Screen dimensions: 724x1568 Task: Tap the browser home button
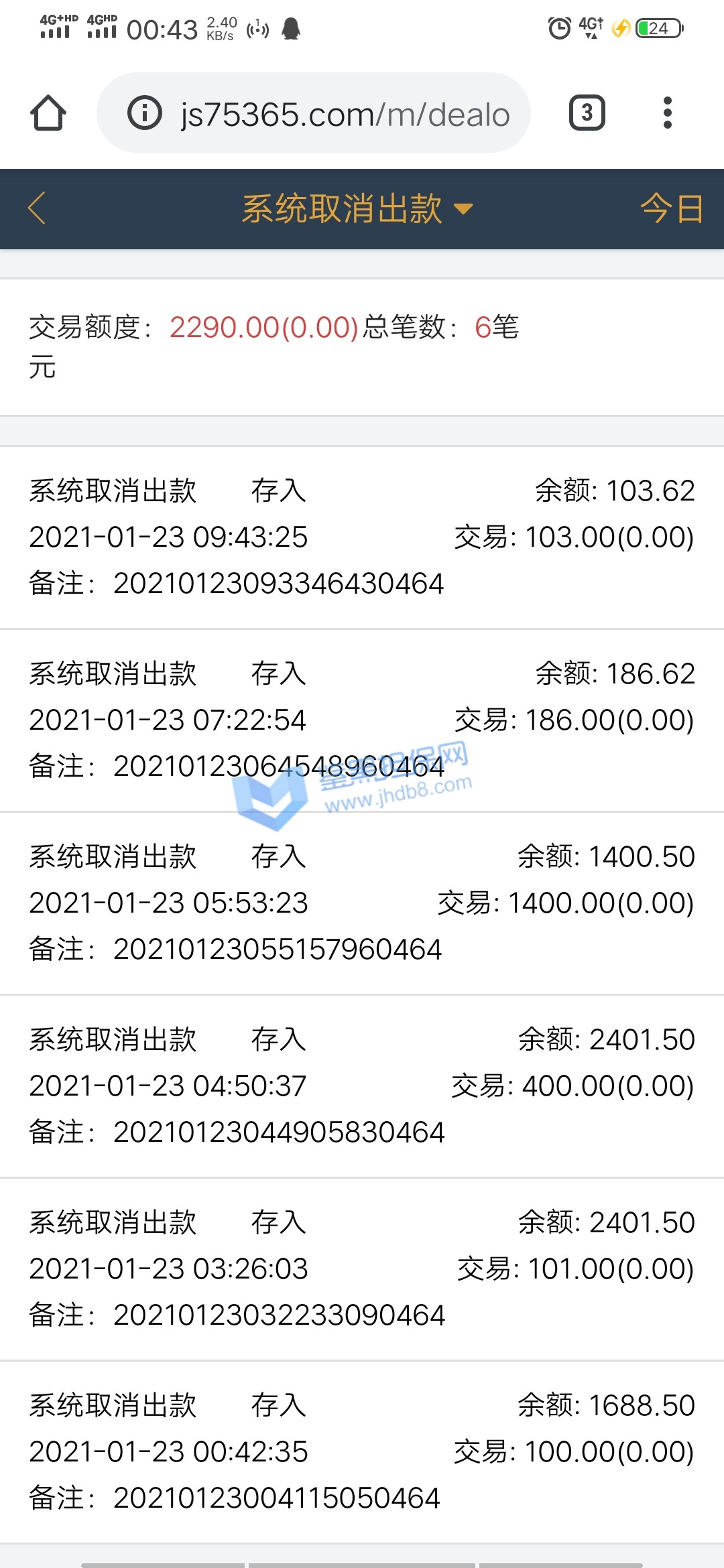point(48,113)
